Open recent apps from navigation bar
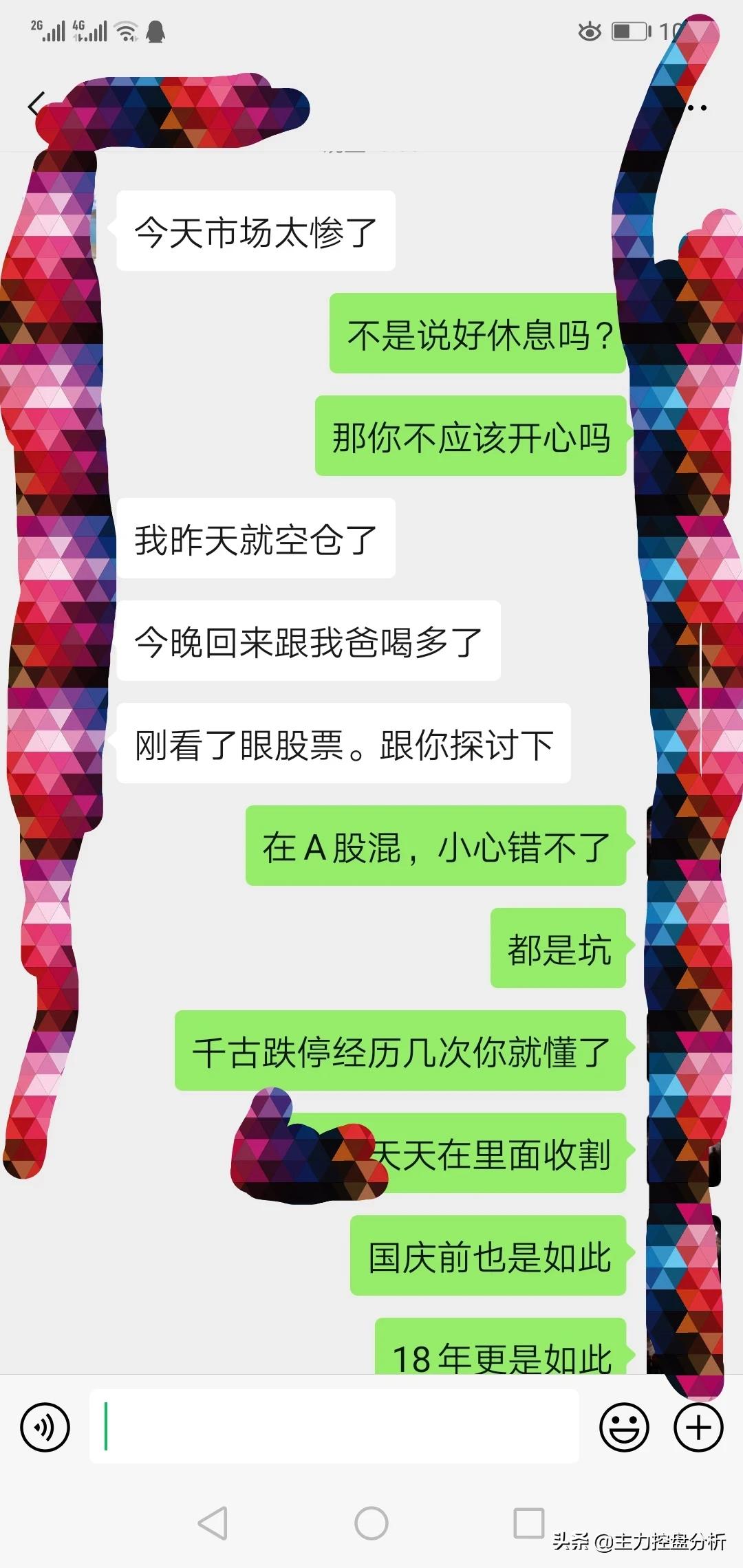743x1568 pixels. coord(529,1523)
